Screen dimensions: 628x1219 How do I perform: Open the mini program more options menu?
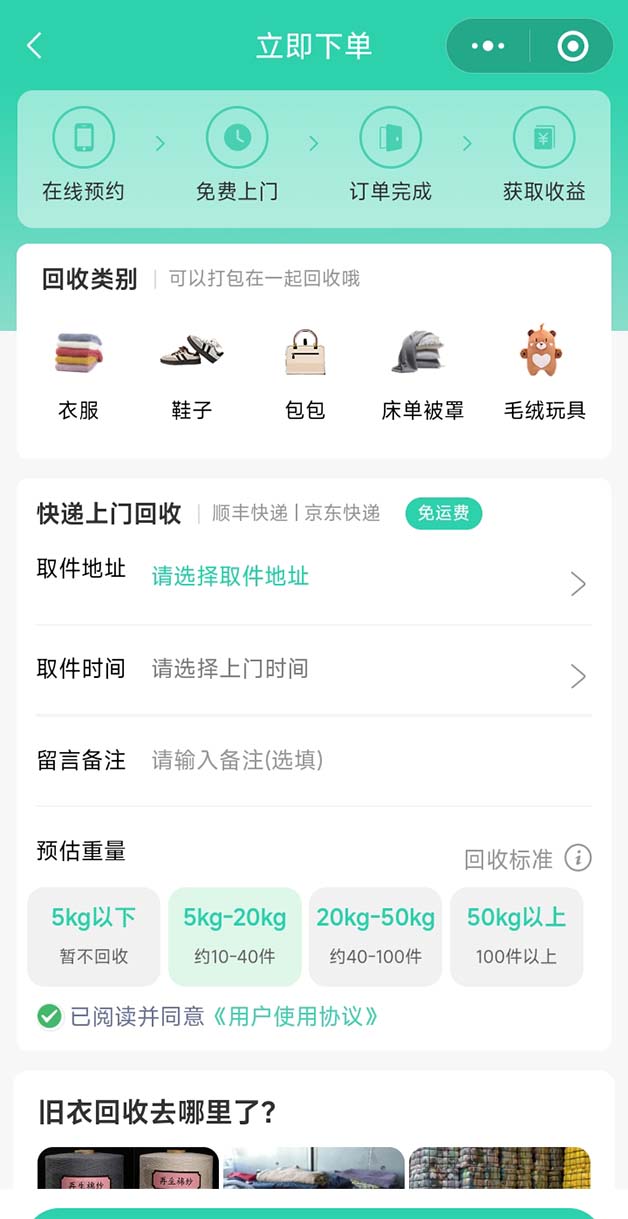pos(488,46)
